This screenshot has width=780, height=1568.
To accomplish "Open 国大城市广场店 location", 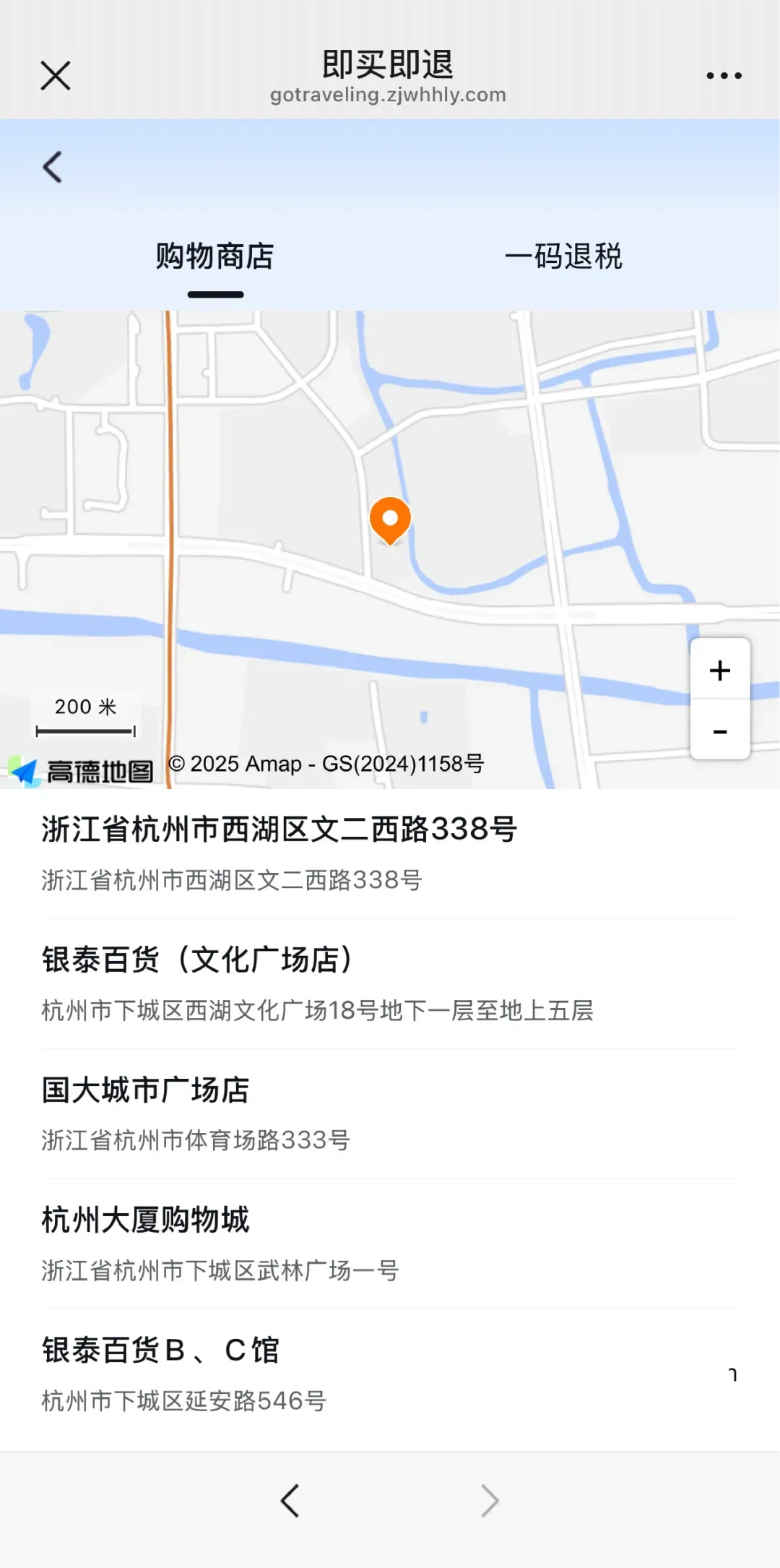I will click(x=390, y=1113).
